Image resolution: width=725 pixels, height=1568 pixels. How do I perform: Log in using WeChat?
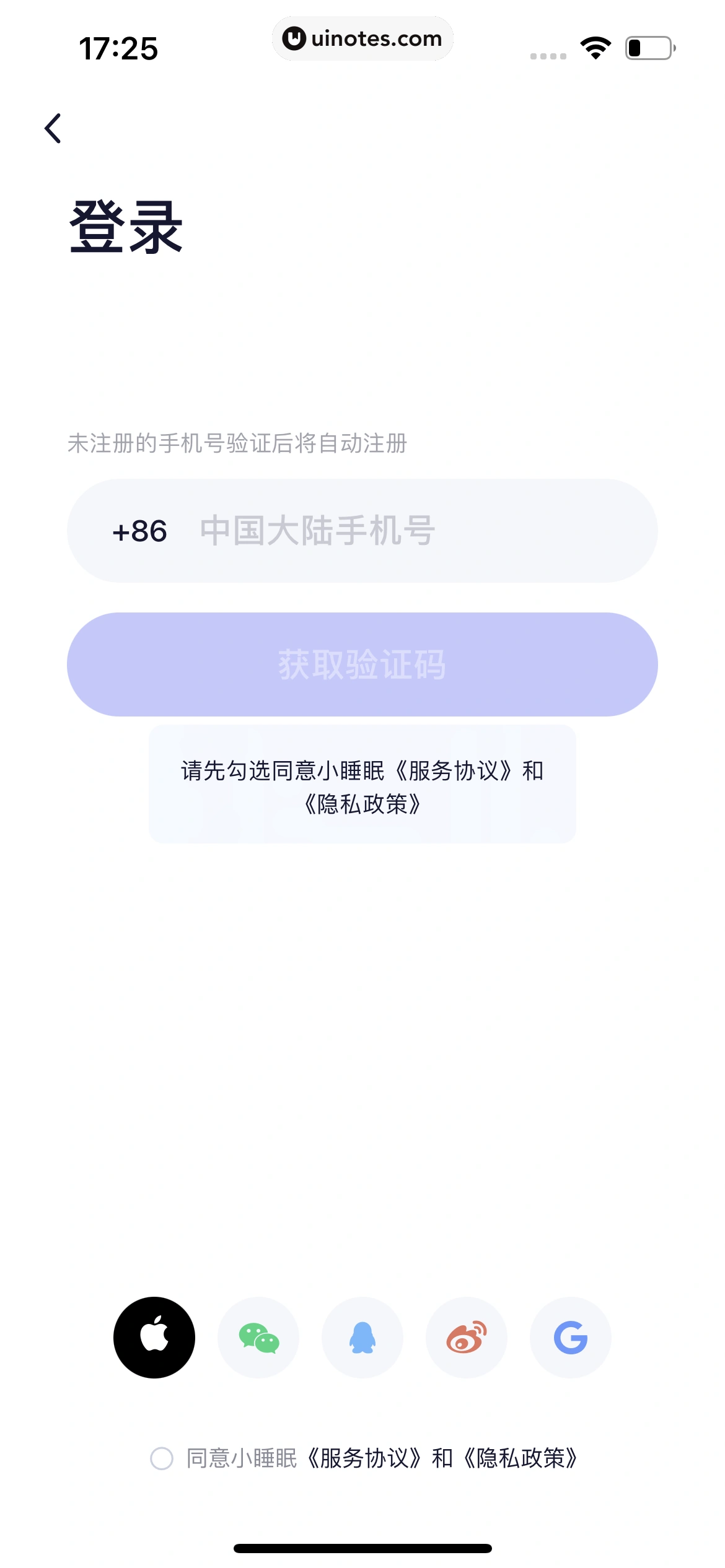pos(258,1338)
